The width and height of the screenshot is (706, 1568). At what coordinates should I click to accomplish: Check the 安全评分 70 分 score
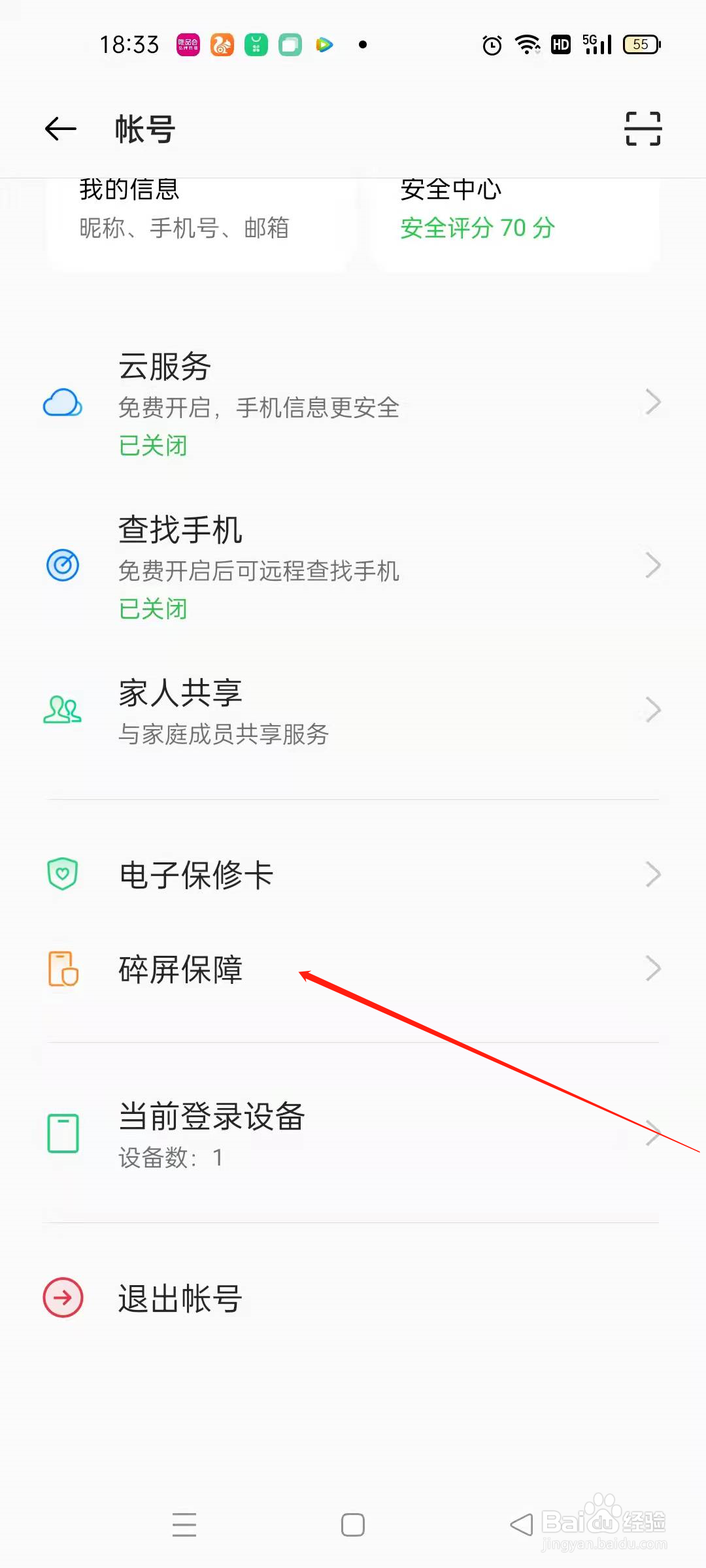point(477,229)
